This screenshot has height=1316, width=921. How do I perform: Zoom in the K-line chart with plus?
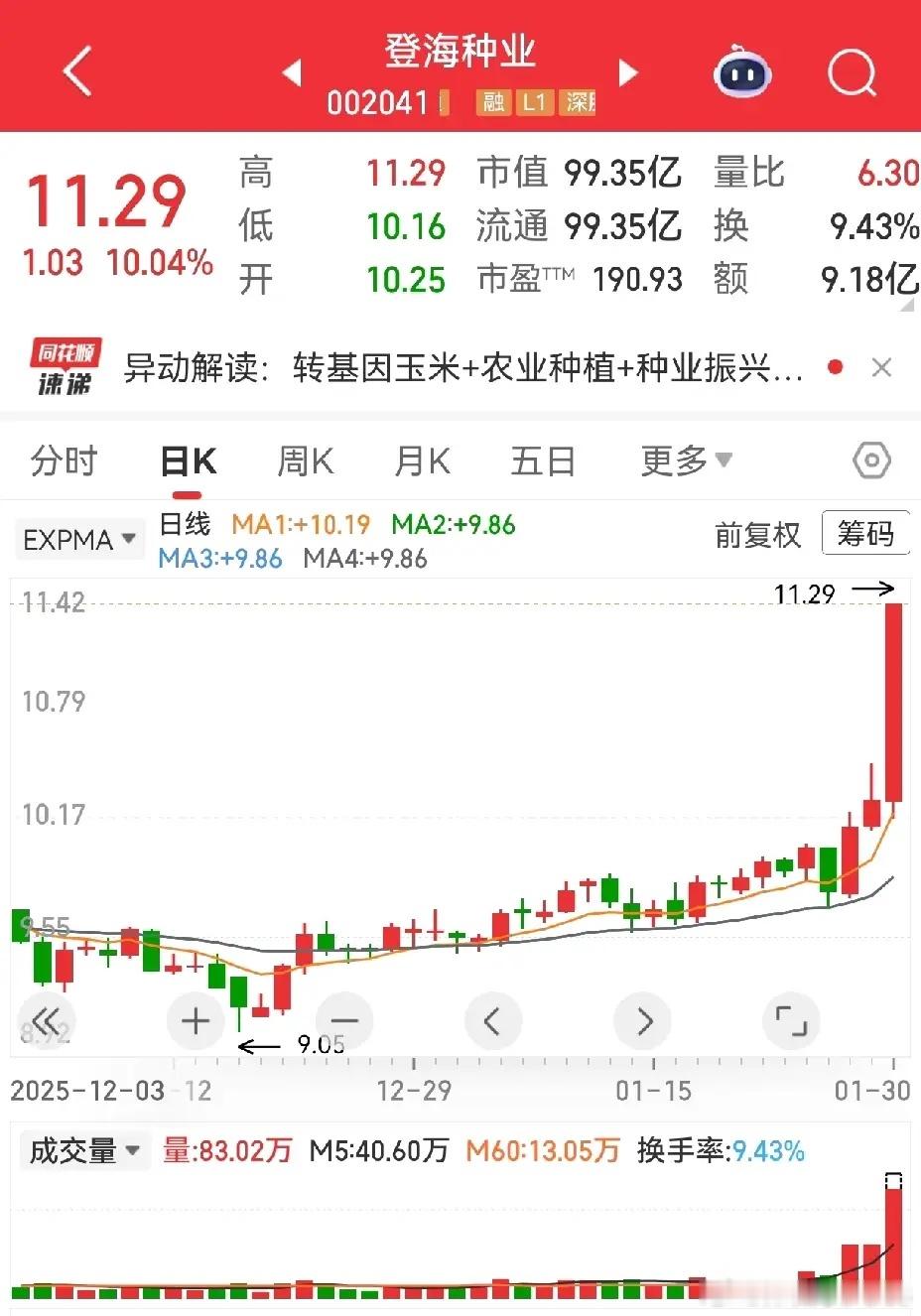[x=196, y=1020]
